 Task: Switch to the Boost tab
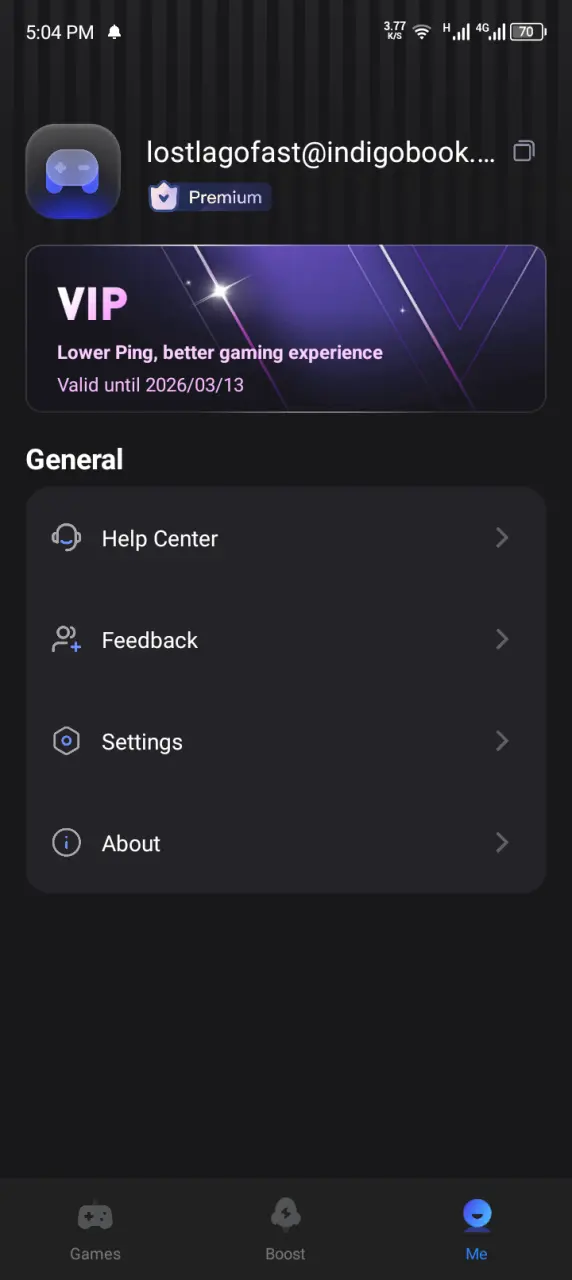(285, 1230)
